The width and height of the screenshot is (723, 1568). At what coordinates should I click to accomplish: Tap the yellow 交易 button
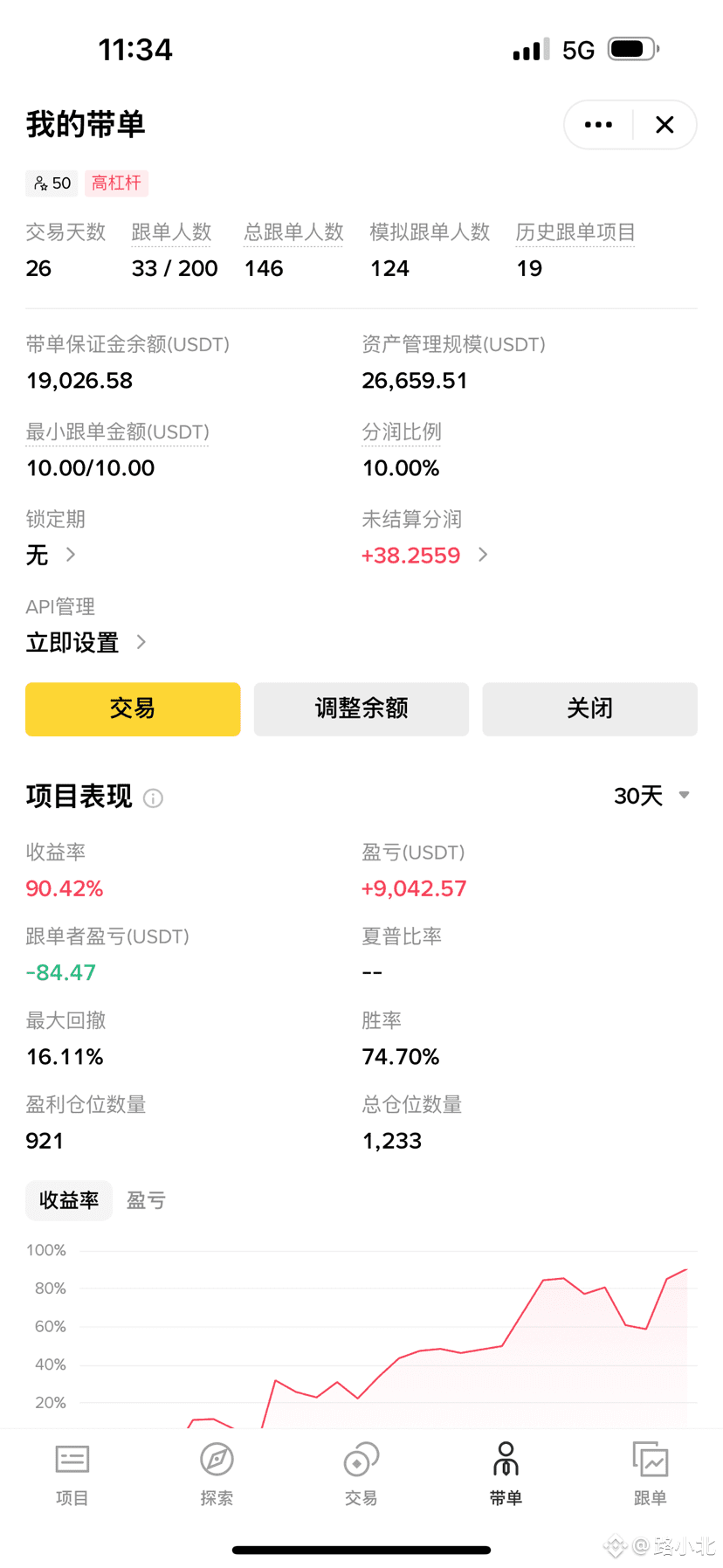(133, 708)
